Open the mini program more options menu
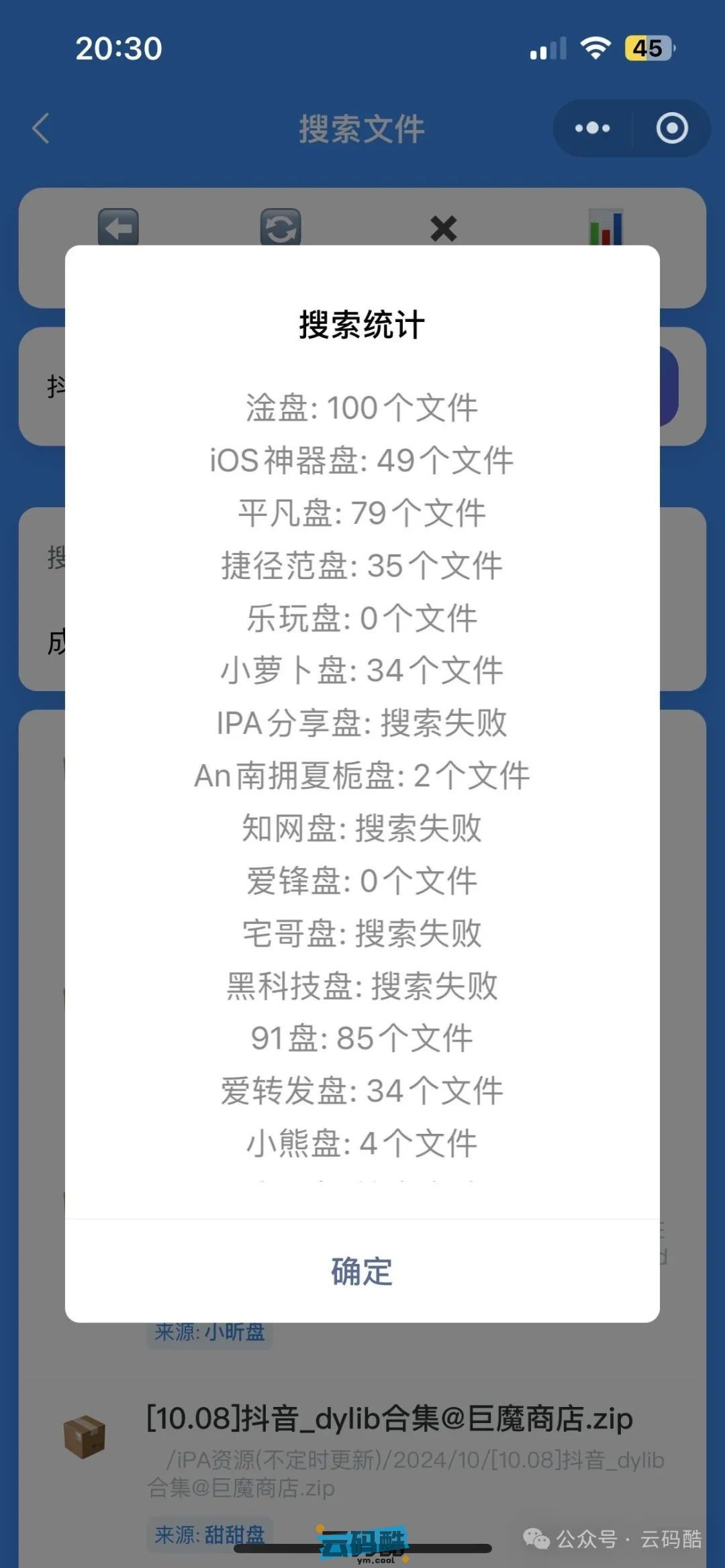 coord(592,128)
